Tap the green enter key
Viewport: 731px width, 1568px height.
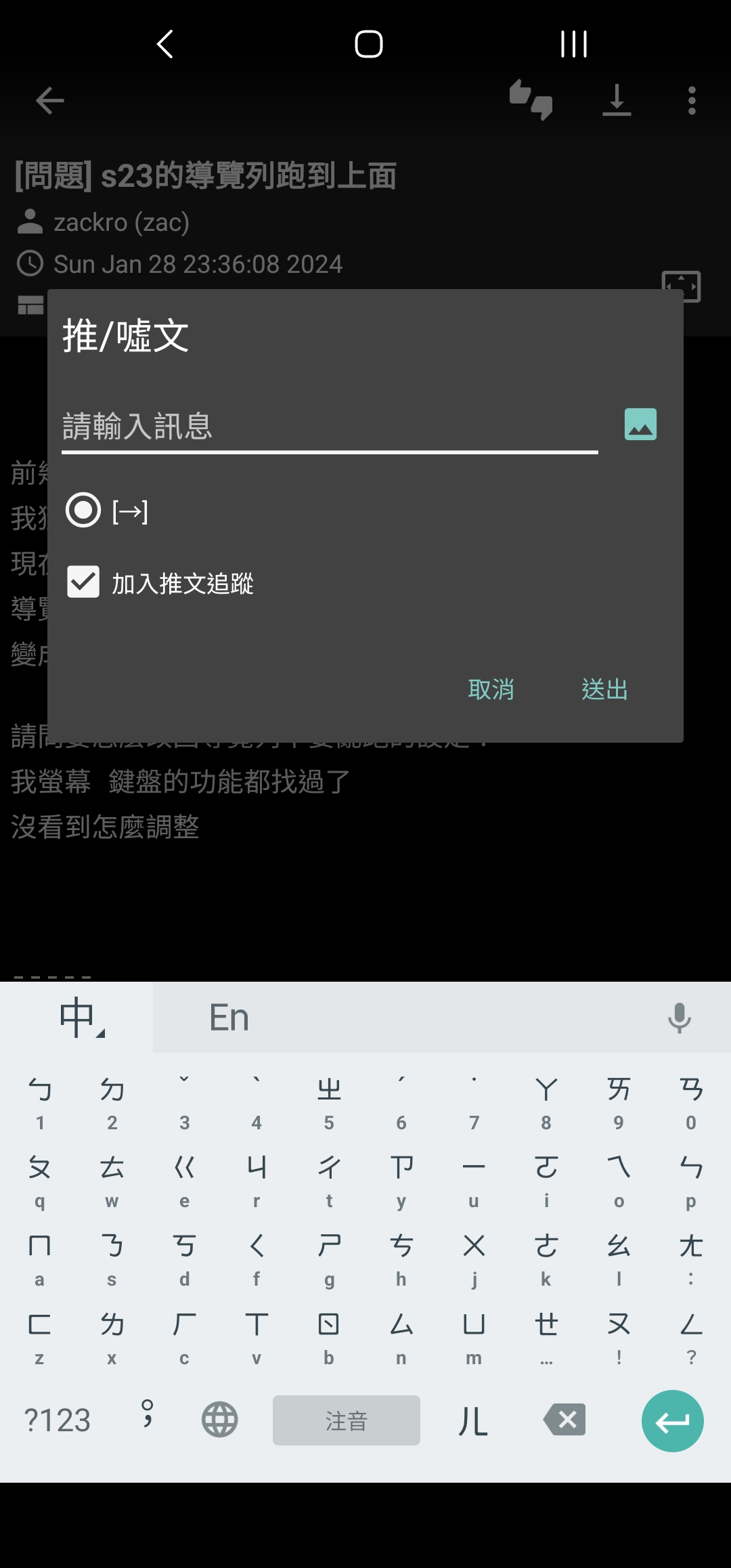pyautogui.click(x=672, y=1421)
